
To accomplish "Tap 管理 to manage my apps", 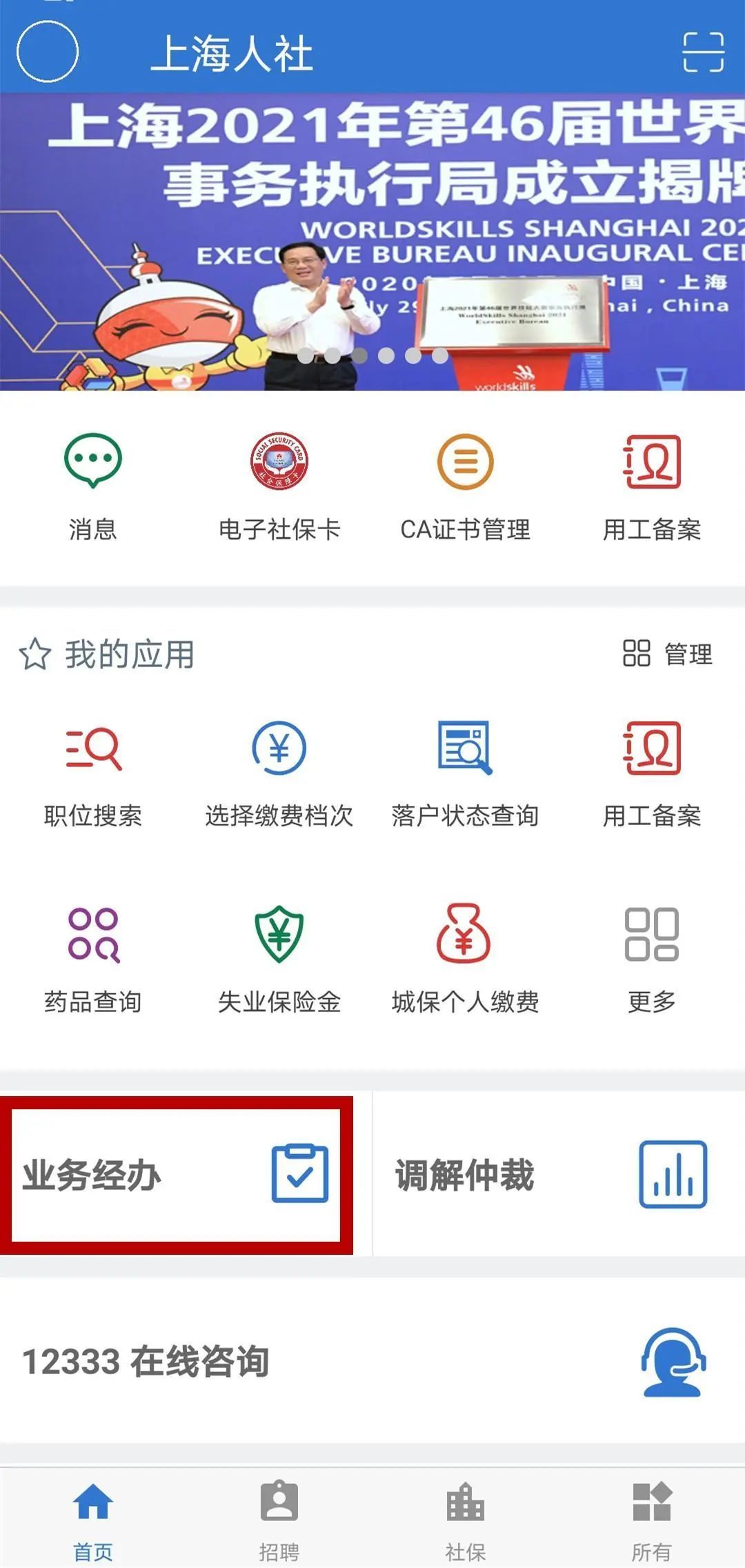I will coord(668,653).
